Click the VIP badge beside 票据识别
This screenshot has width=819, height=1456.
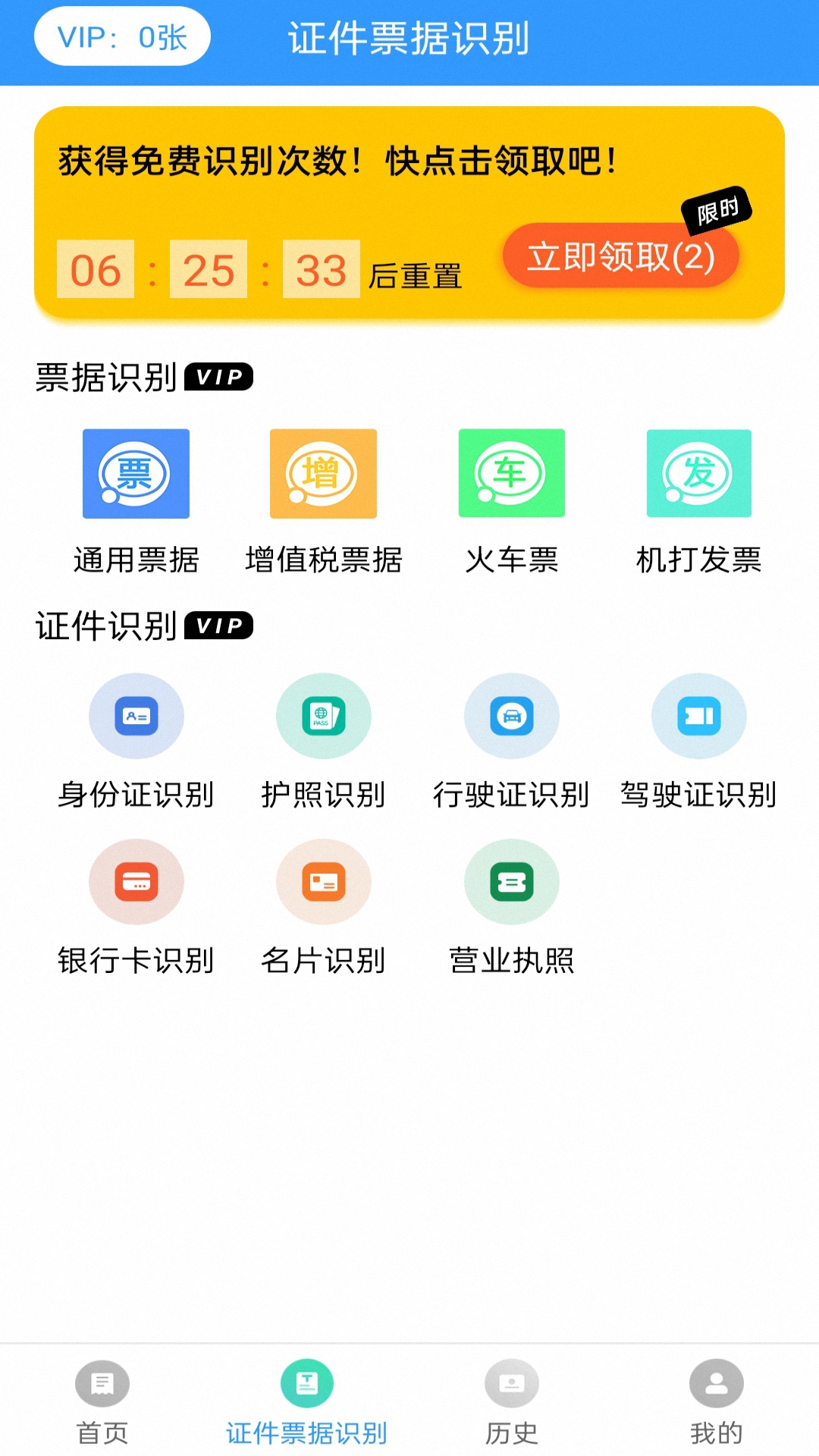coord(220,377)
